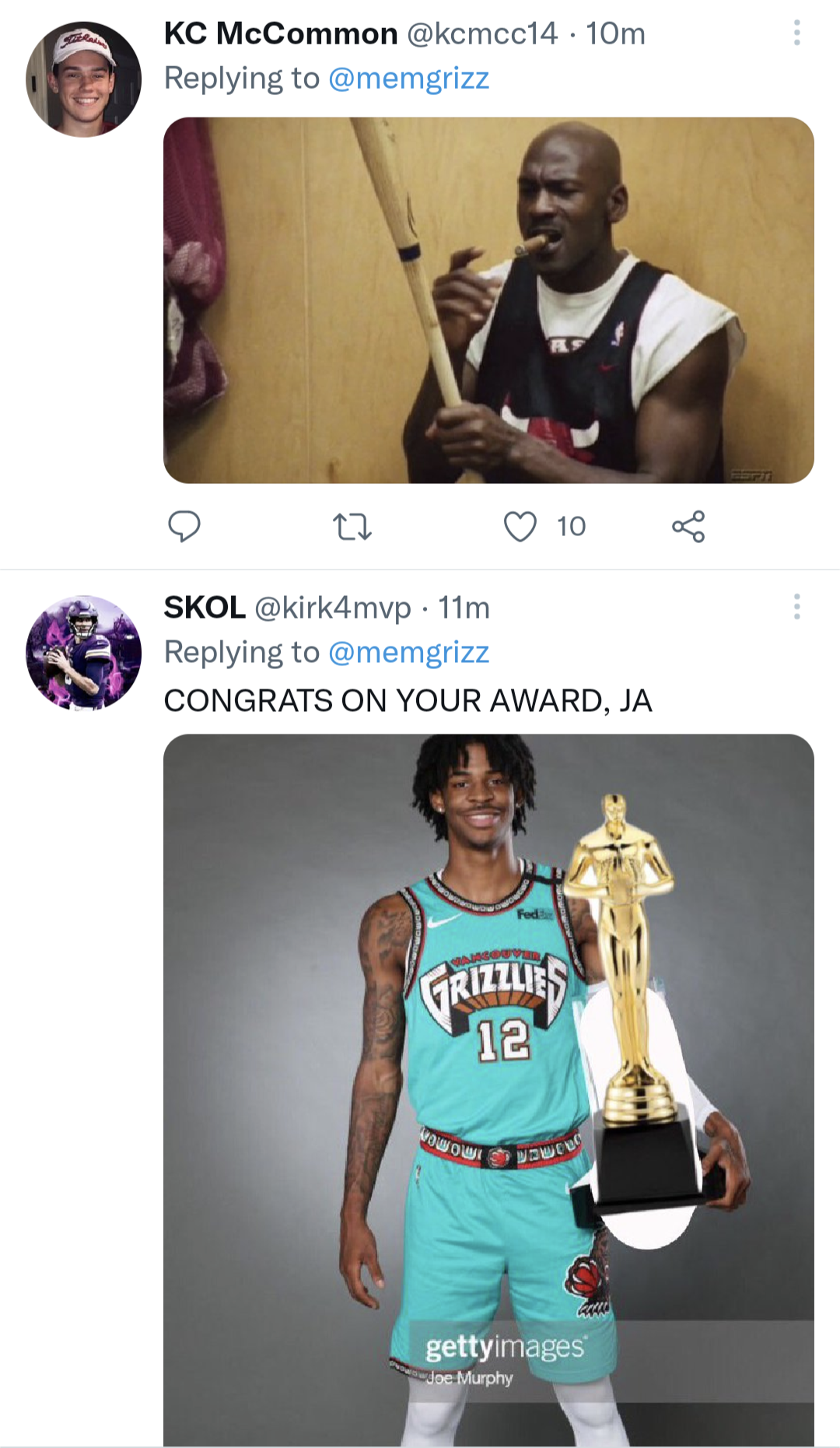Open @memgrizz link in SKOL's reply
840x1448 pixels.
point(408,652)
